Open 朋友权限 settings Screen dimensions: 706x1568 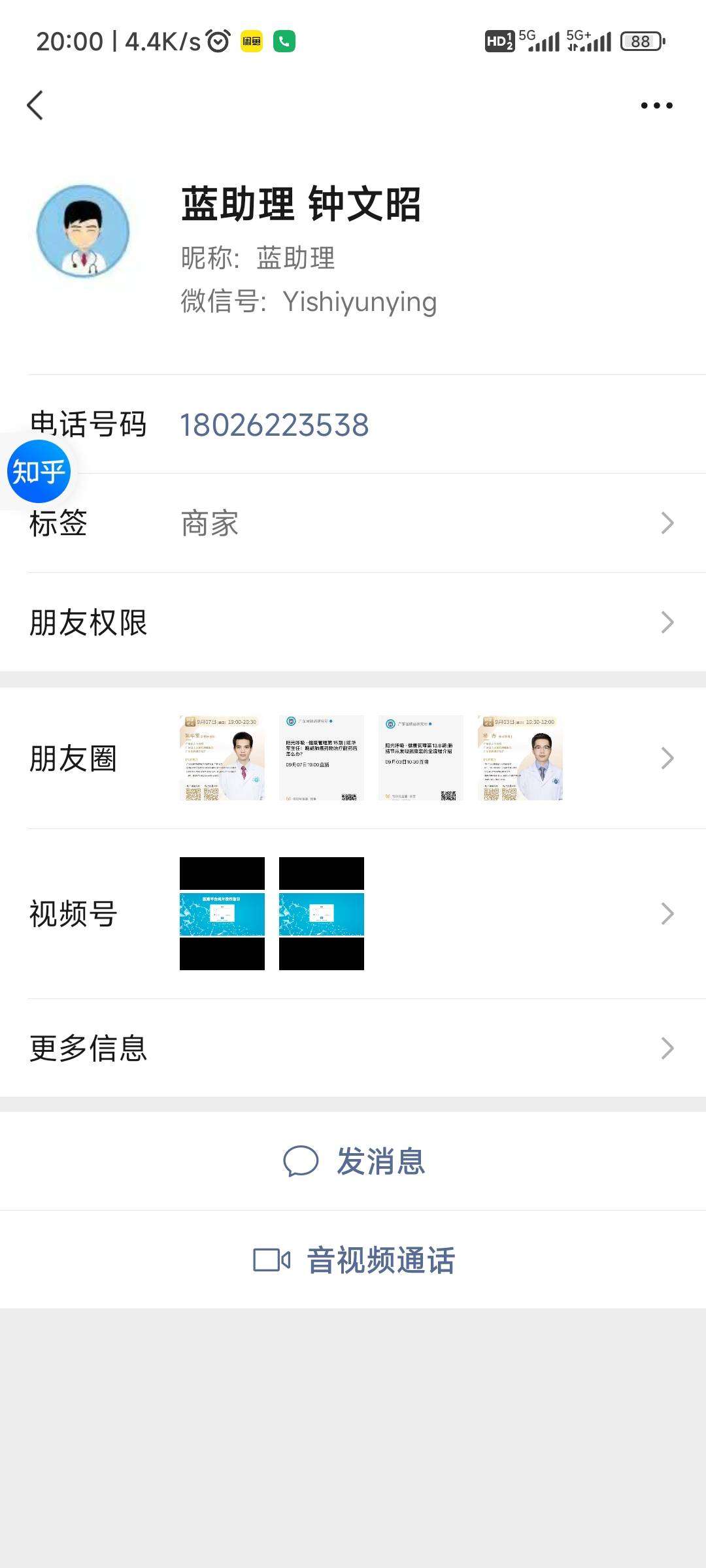tap(353, 623)
